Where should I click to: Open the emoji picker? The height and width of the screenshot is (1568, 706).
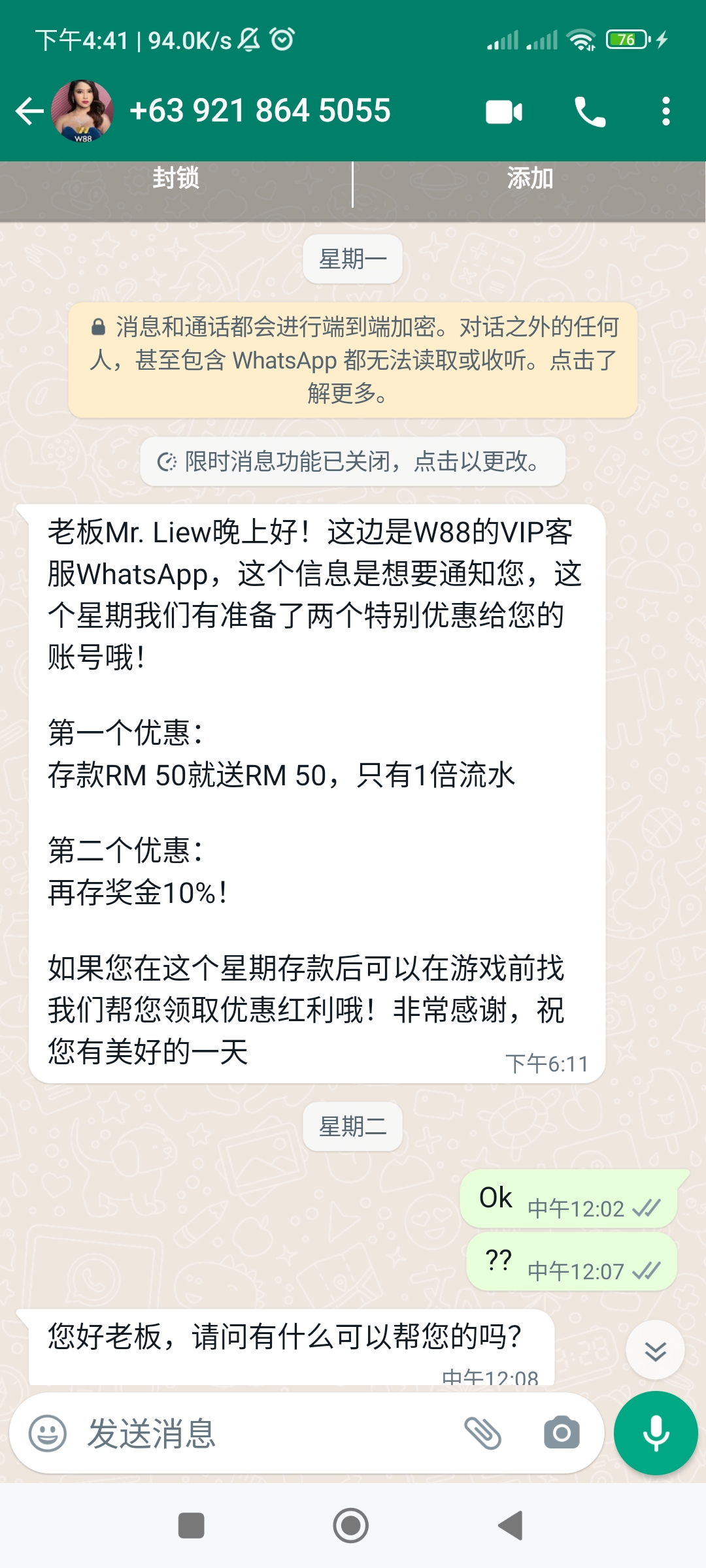click(48, 1433)
